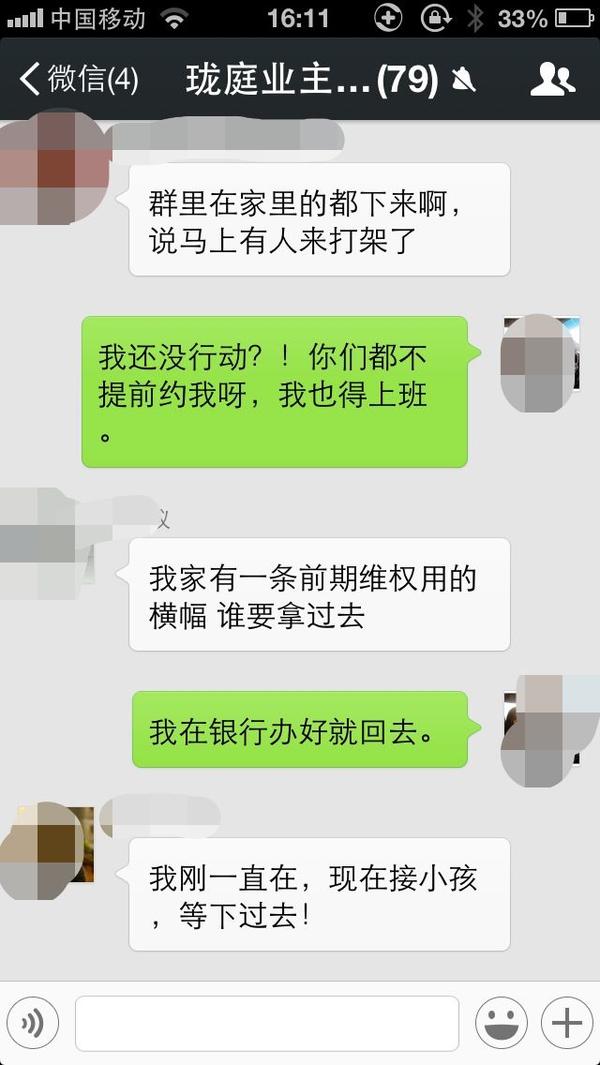Viewport: 600px width, 1065px height.
Task: Open the group members info icon
Action: 552,79
